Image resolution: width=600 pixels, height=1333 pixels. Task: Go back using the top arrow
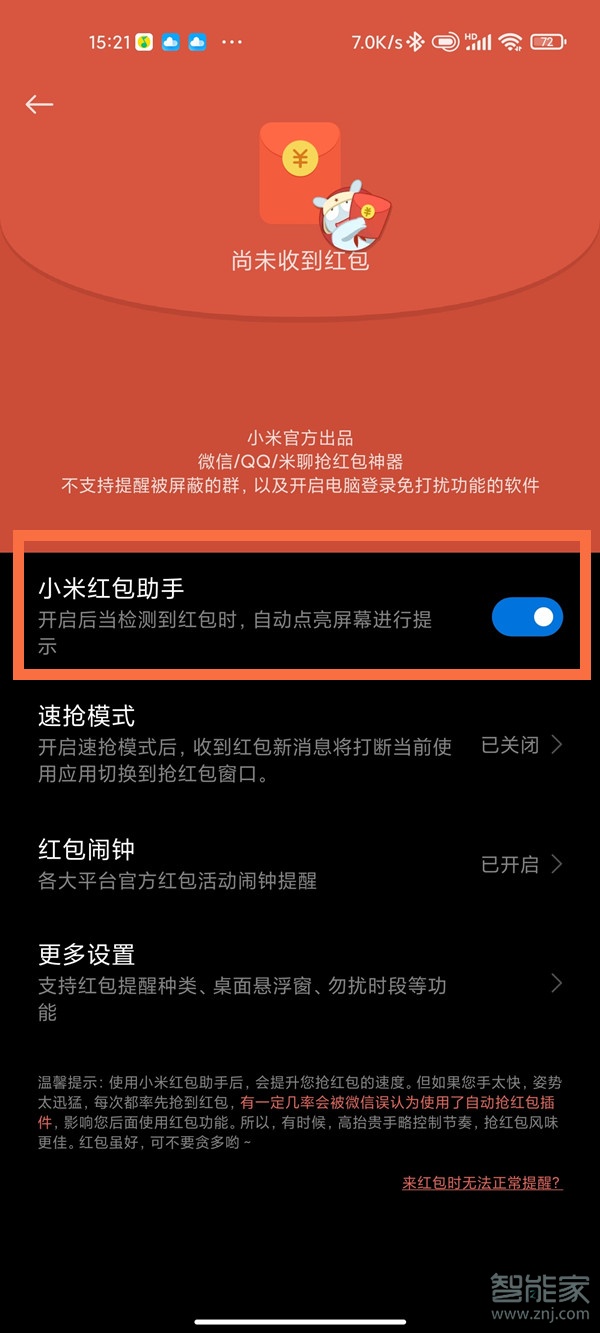pos(40,104)
